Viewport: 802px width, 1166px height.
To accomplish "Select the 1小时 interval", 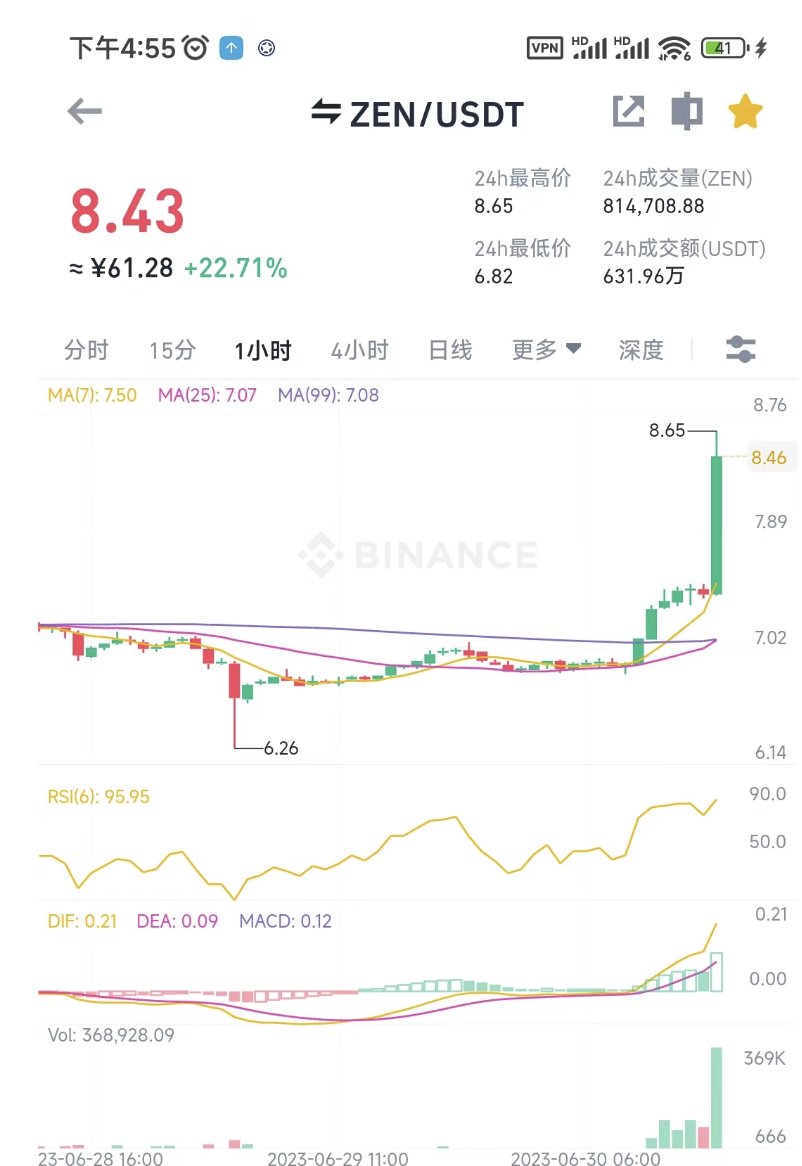I will 263,350.
